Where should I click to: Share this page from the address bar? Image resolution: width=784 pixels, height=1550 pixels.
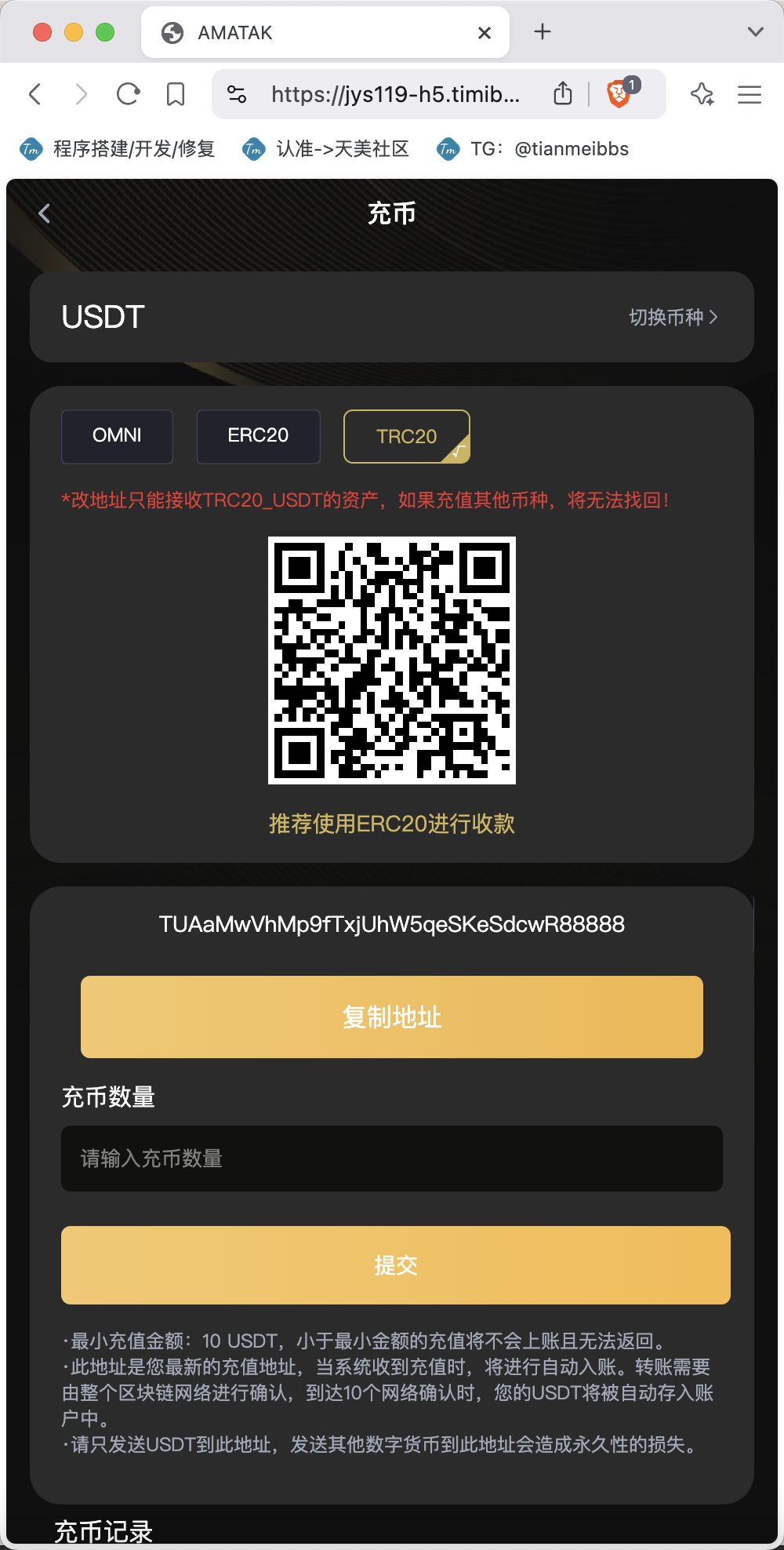pos(563,94)
